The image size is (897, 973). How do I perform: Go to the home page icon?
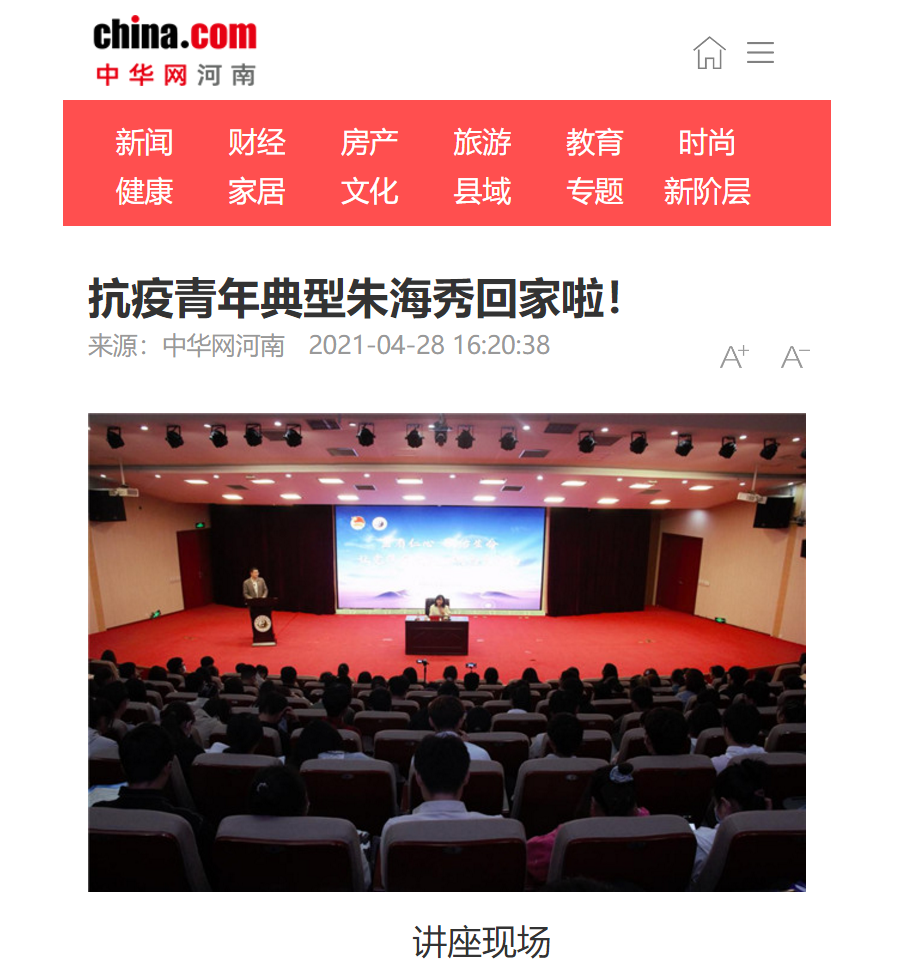coord(709,53)
